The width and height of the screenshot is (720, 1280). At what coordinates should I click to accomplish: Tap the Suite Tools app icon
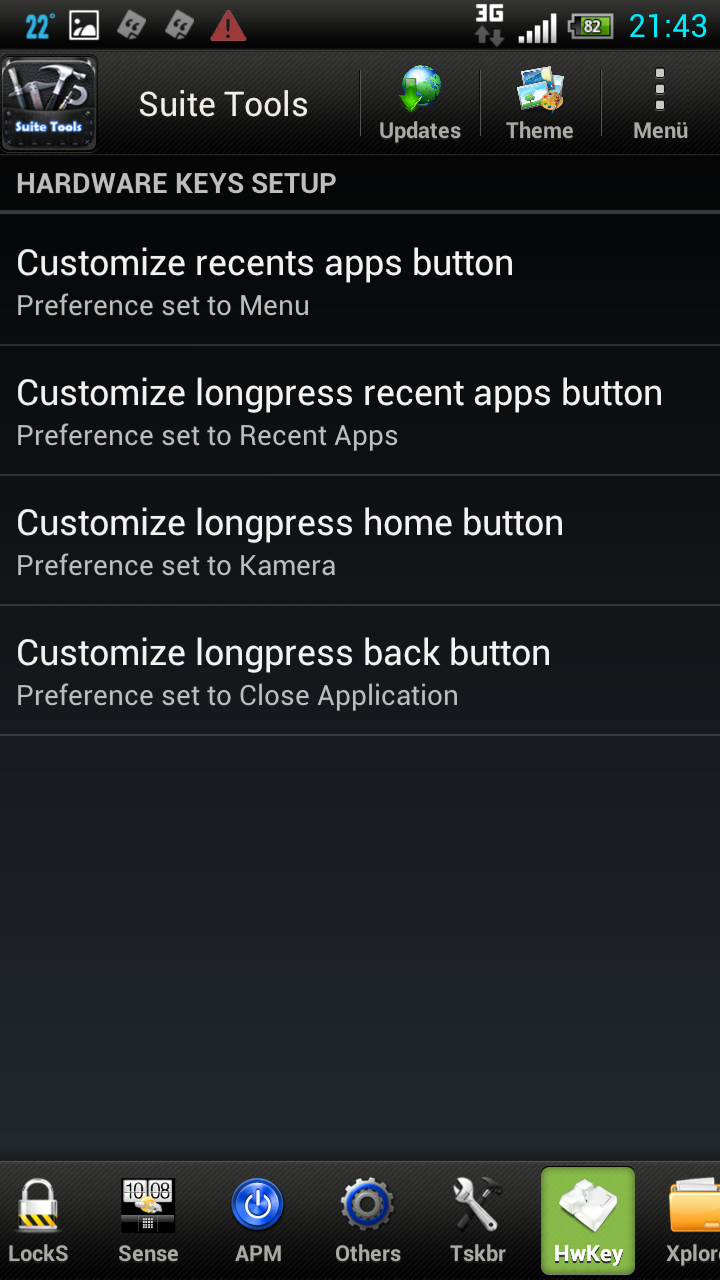(50, 104)
